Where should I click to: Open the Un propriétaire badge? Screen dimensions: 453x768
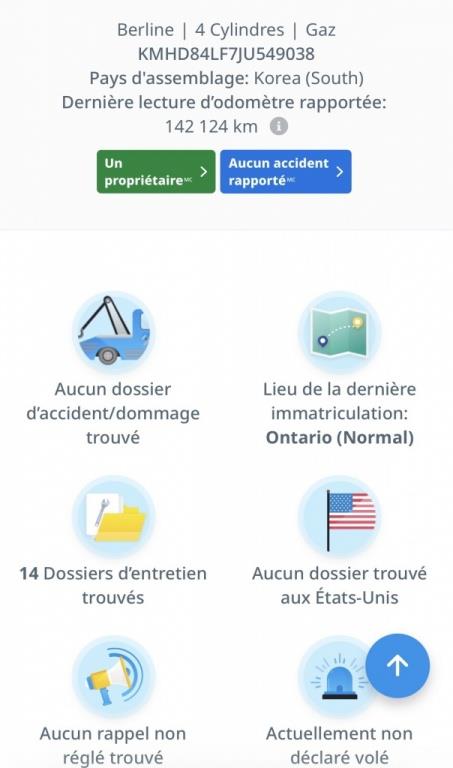pos(156,171)
